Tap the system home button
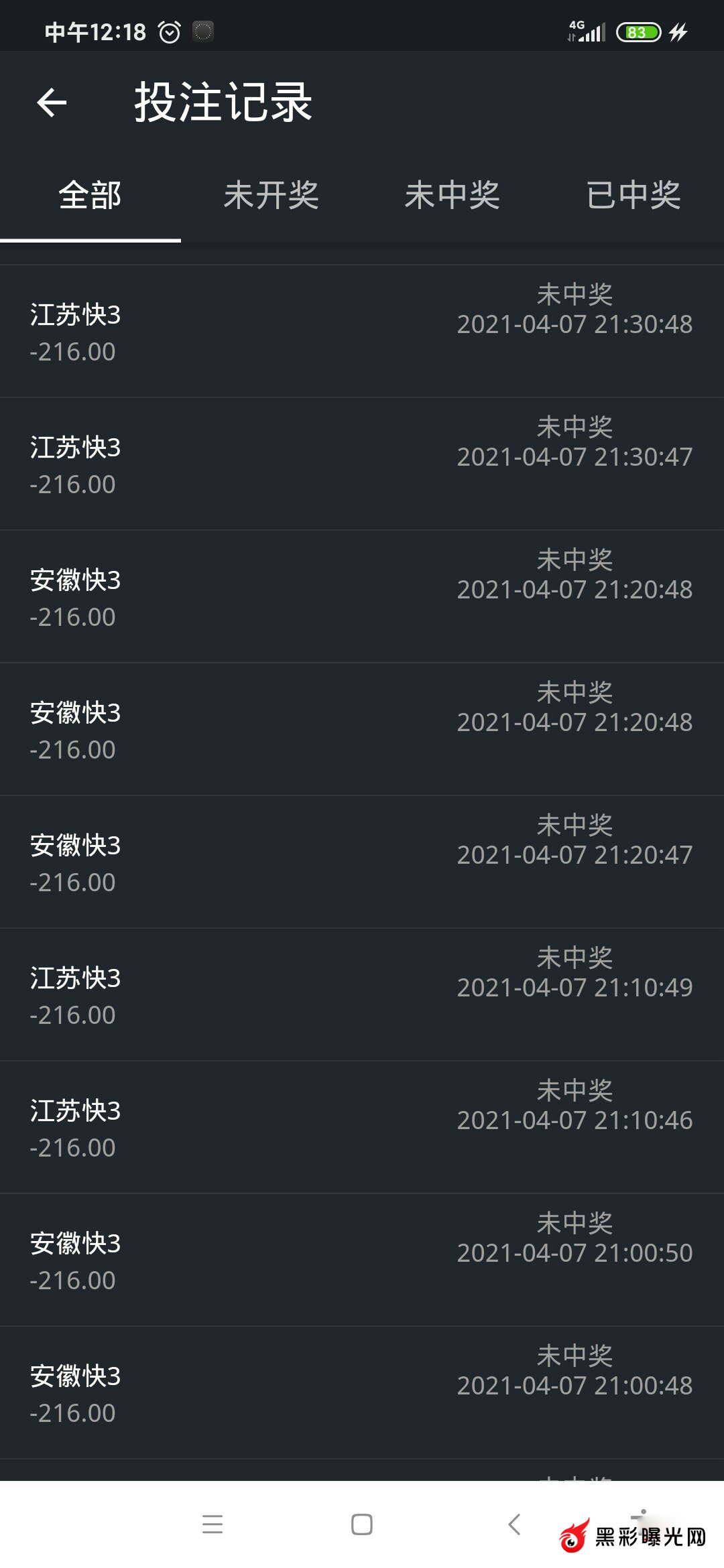The height and width of the screenshot is (1568, 724). coord(362,1524)
